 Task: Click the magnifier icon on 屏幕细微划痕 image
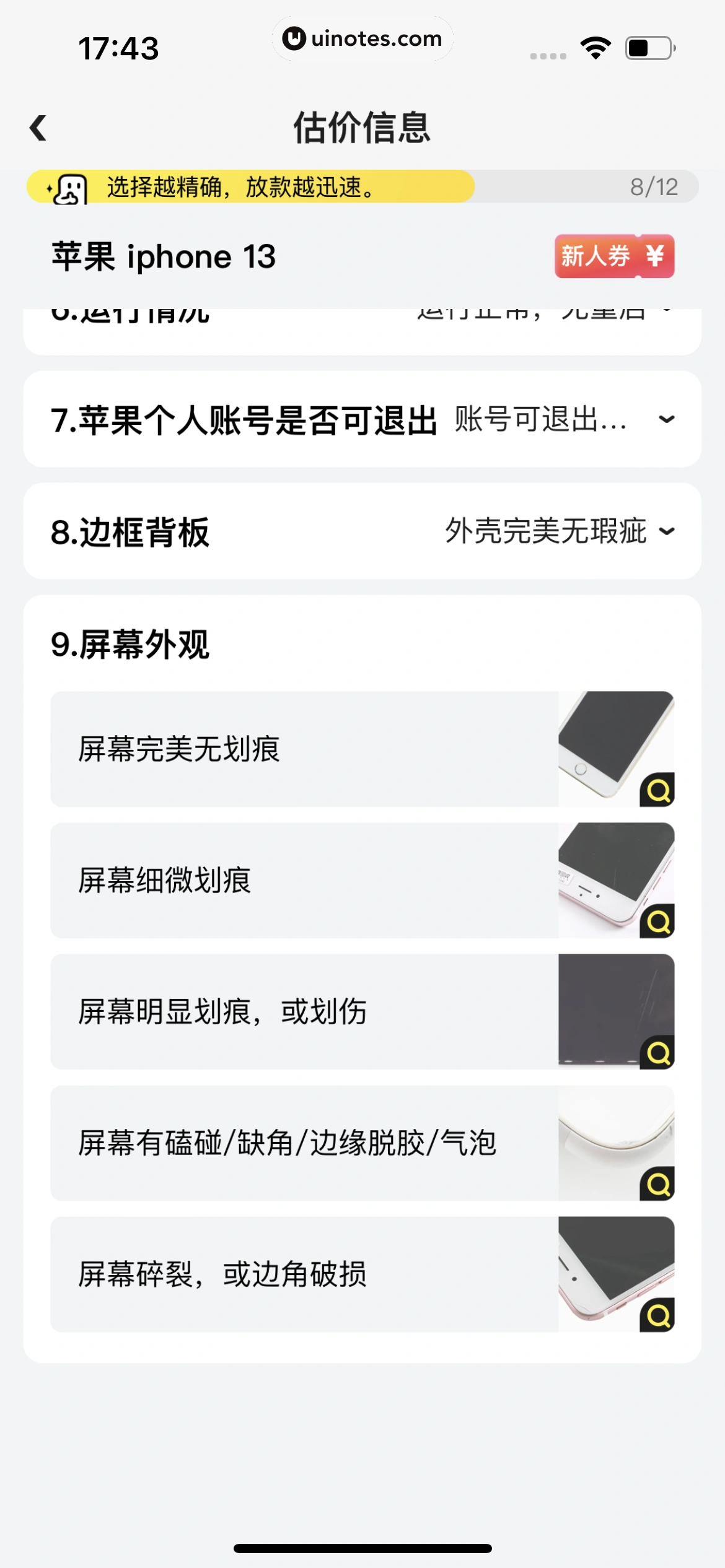tap(658, 922)
